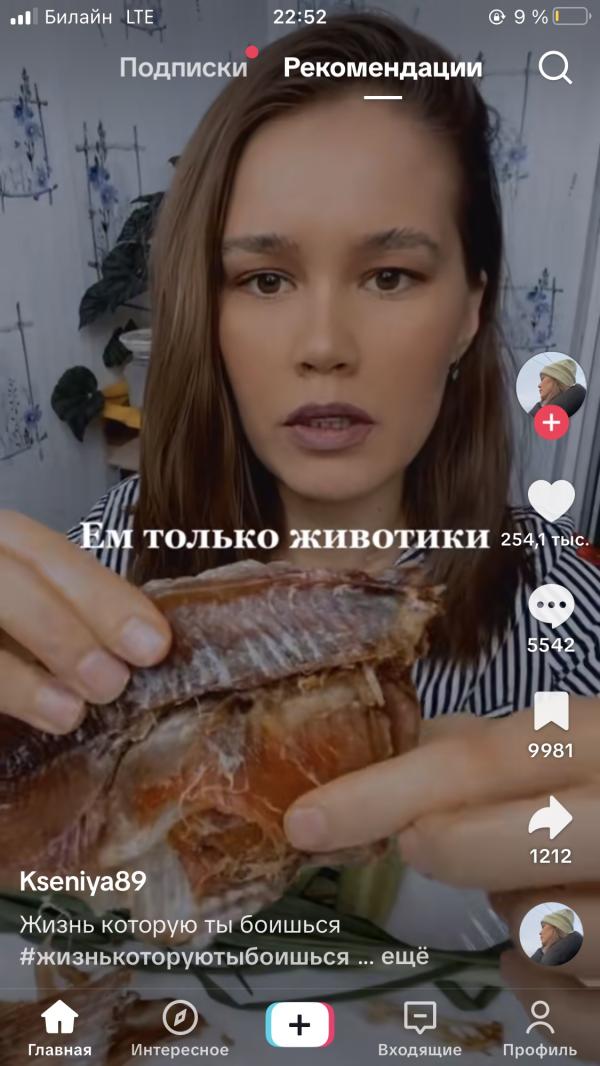
Task: Open the spinning sound disc
Action: tap(551, 933)
